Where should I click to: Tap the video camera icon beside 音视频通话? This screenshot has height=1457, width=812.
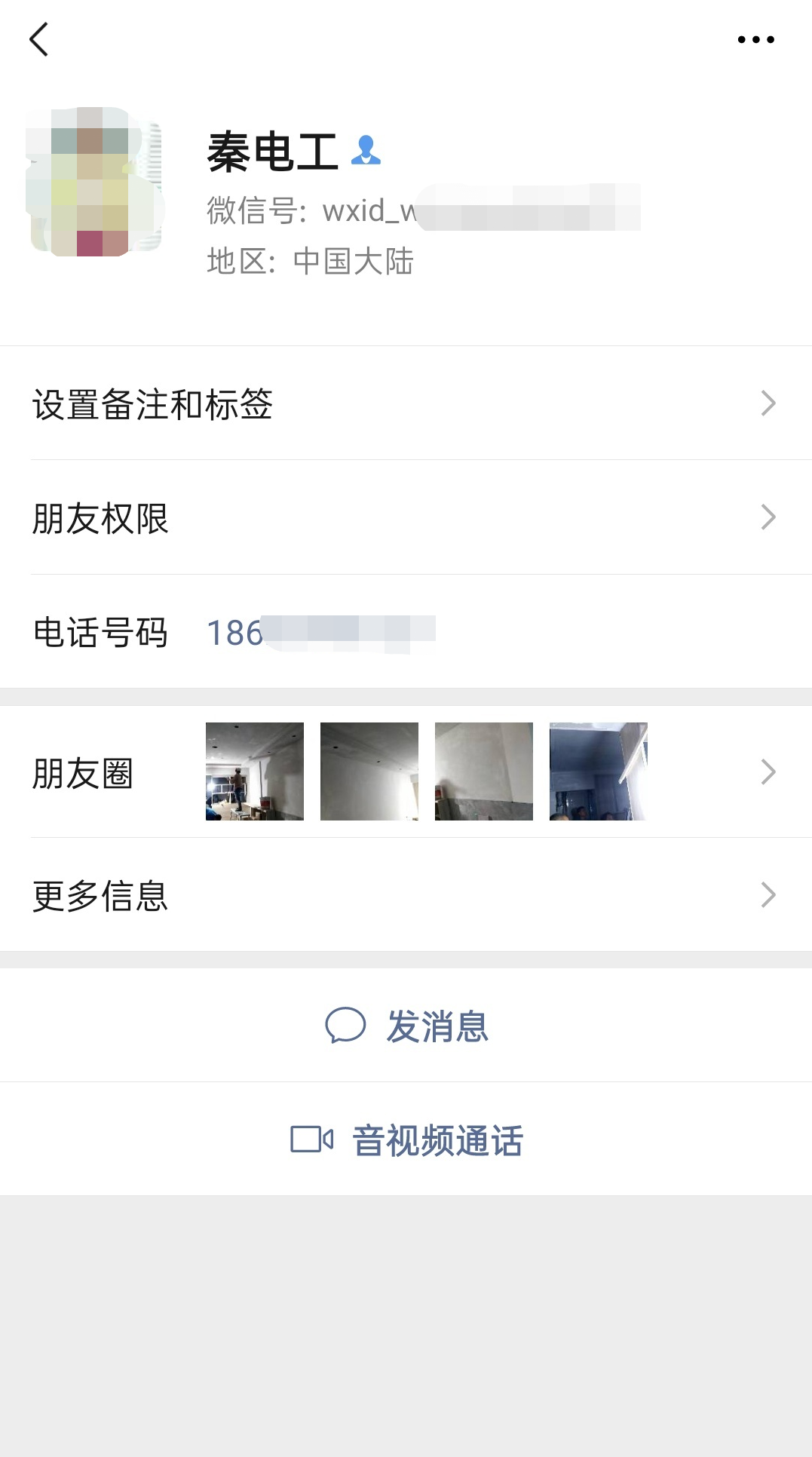(311, 1140)
